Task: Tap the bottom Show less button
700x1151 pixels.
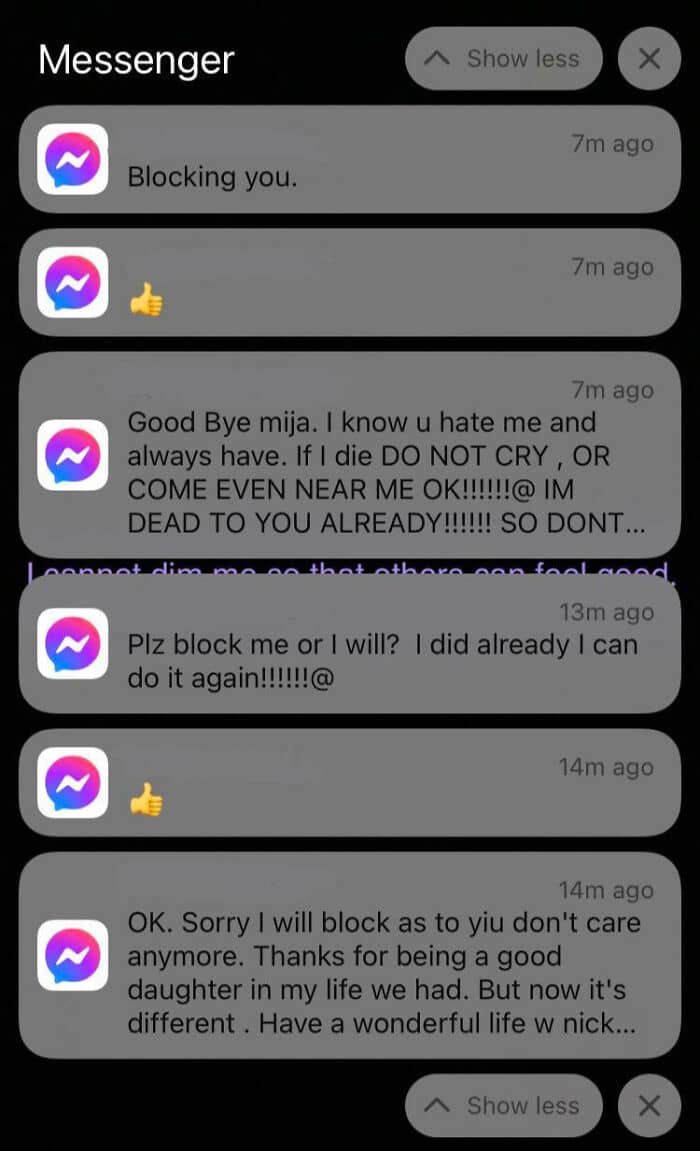Action: tap(503, 1105)
